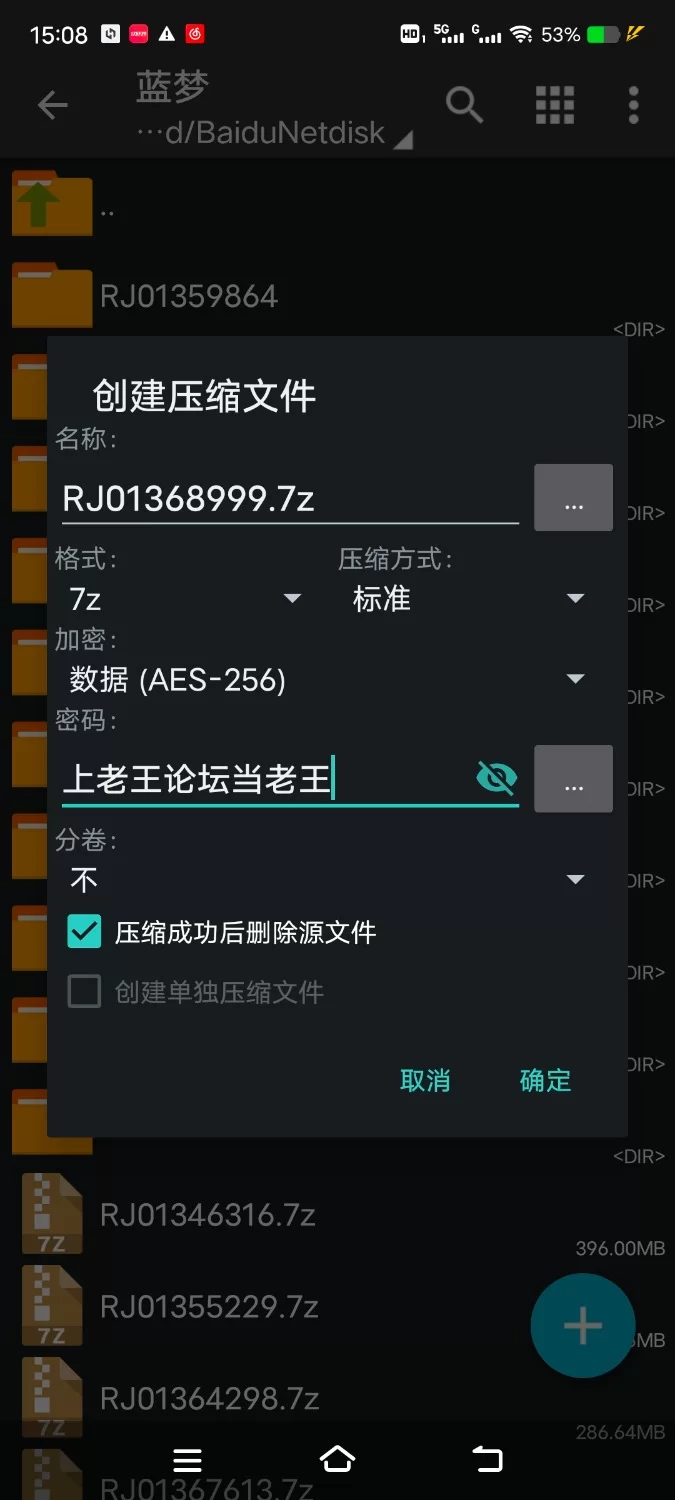This screenshot has width=675, height=1500.
Task: Tap the system back button
Action: coord(487,1459)
